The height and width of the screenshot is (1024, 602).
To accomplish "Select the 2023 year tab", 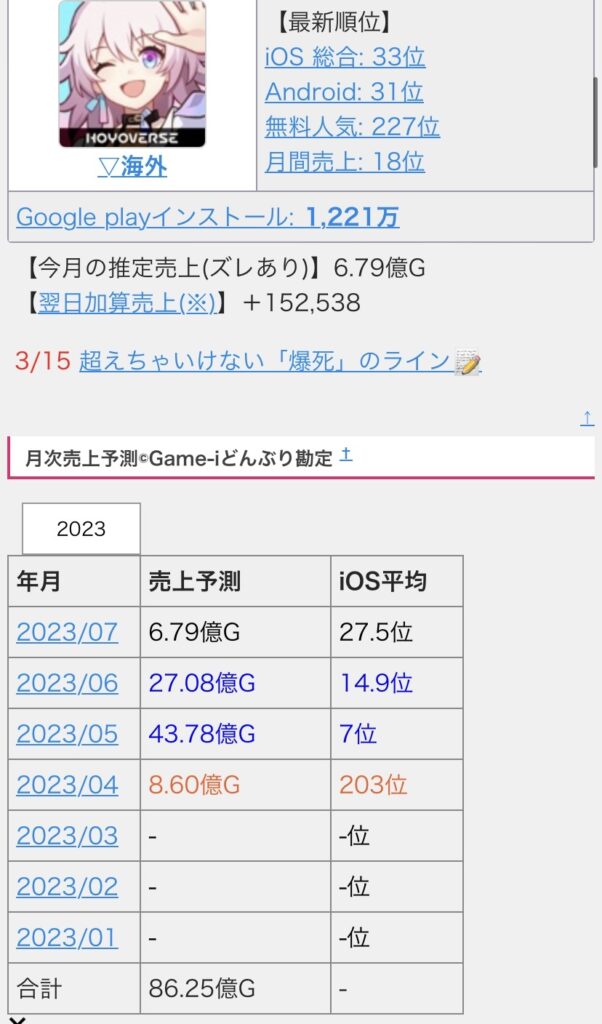I will 81,528.
